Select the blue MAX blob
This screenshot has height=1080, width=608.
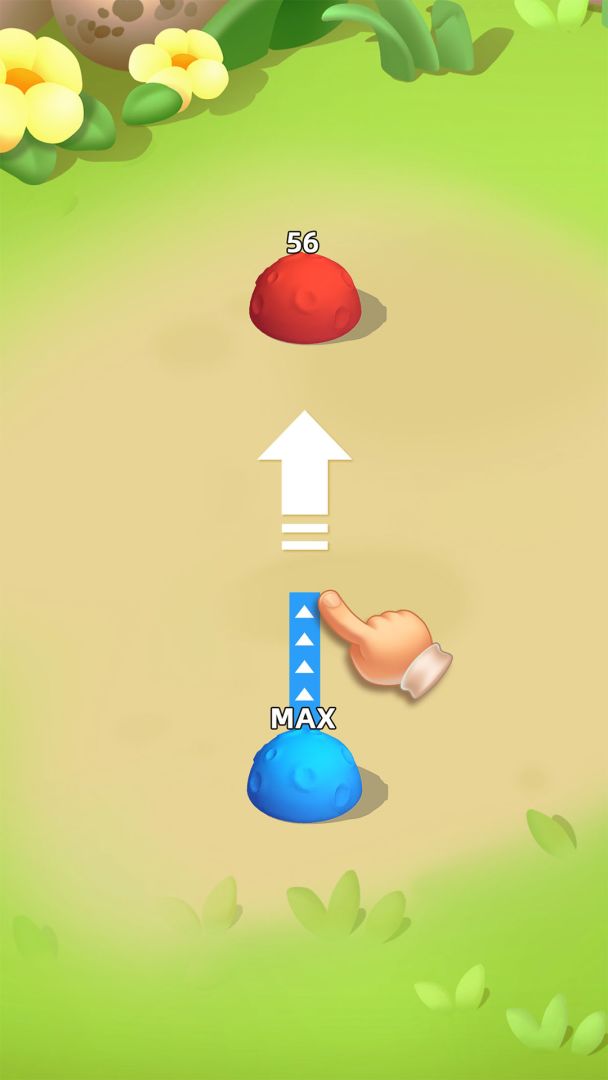tap(304, 779)
